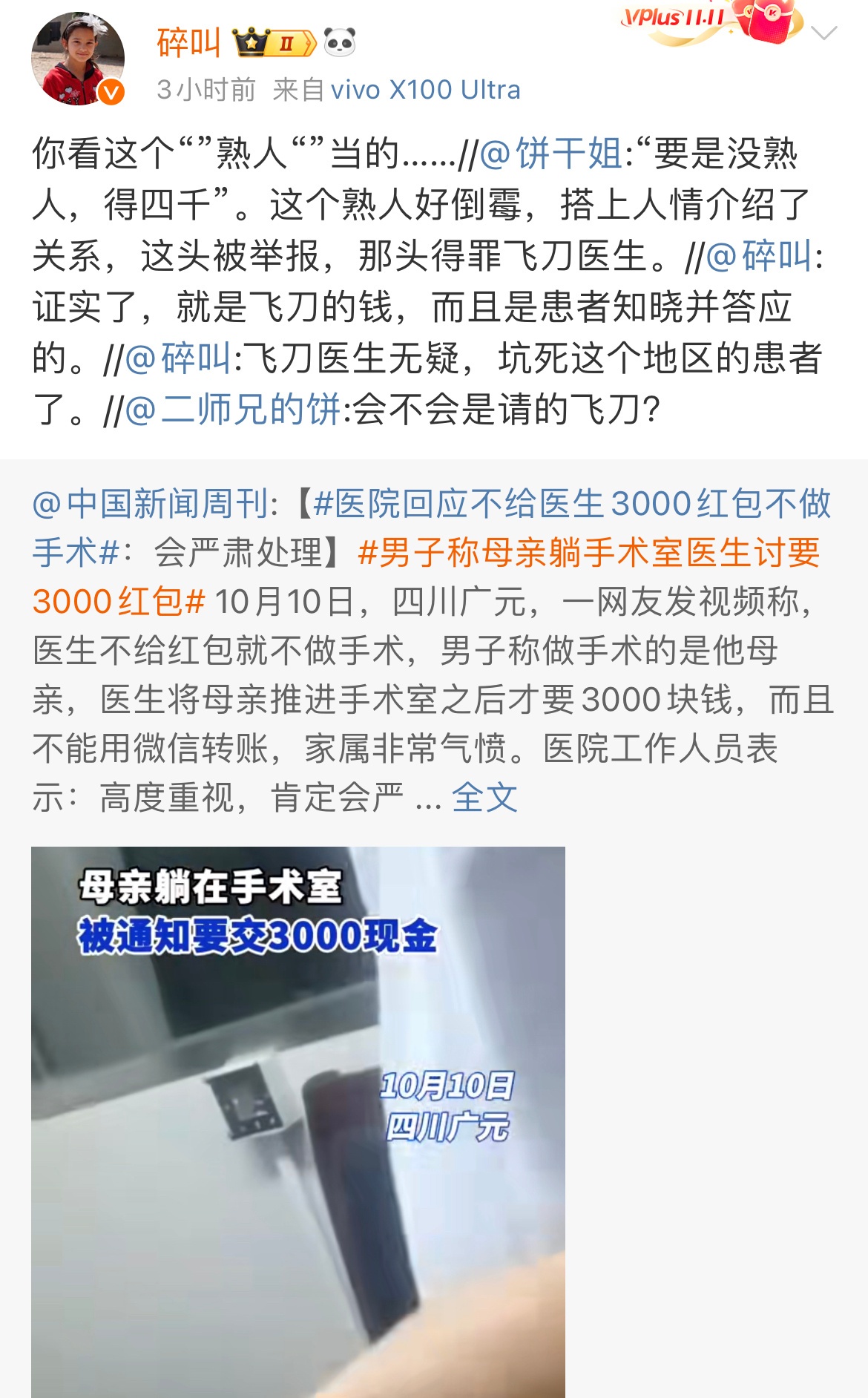This screenshot has width=868, height=1398.
Task: Open the vivo X100 Ultra source link
Action: click(425, 90)
